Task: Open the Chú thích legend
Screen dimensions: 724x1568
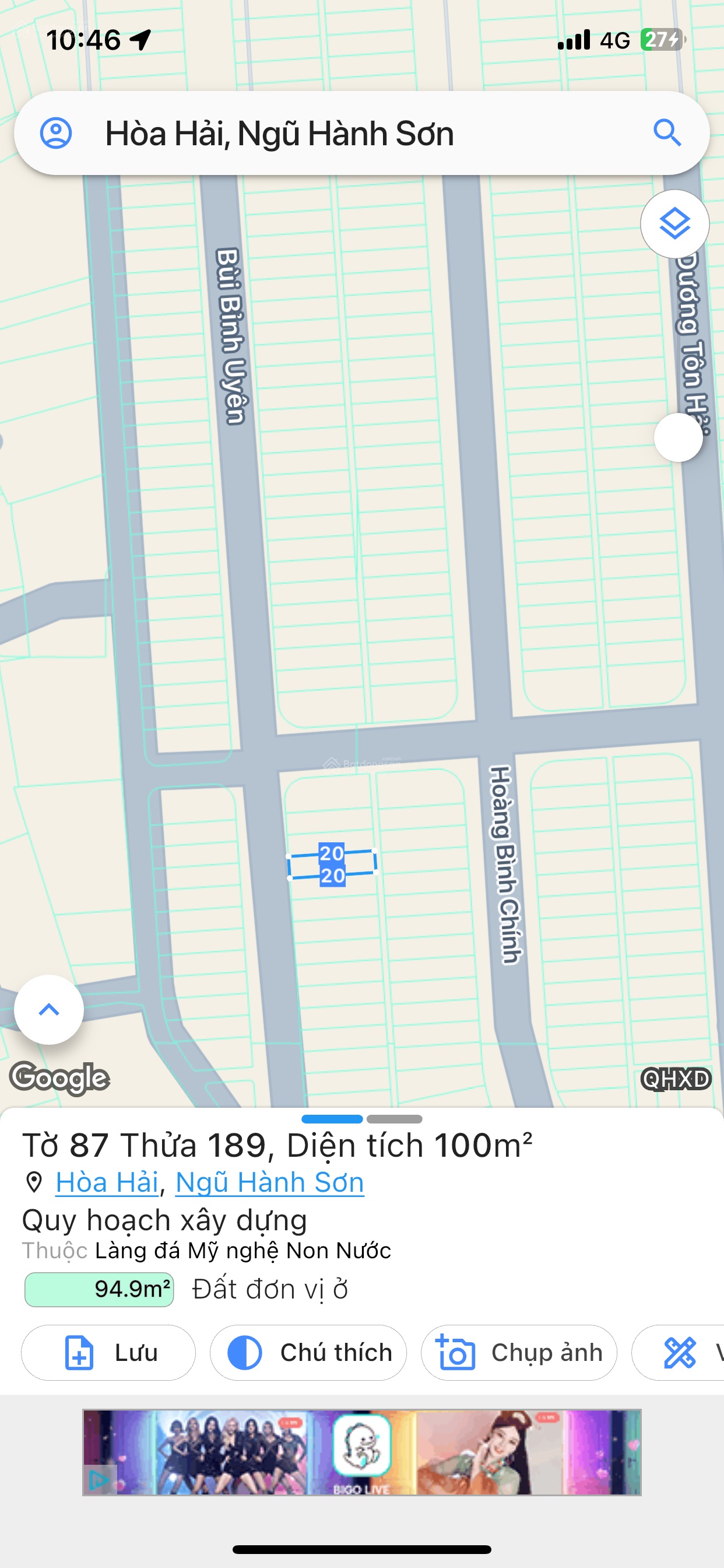Action: 308,1353
